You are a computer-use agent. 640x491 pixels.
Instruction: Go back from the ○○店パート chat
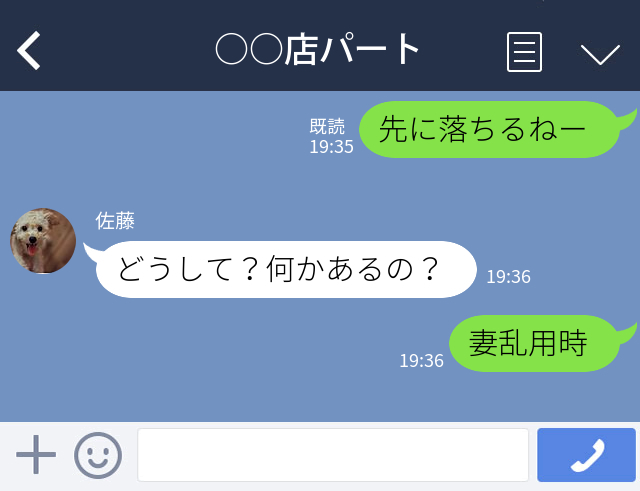pyautogui.click(x=29, y=51)
